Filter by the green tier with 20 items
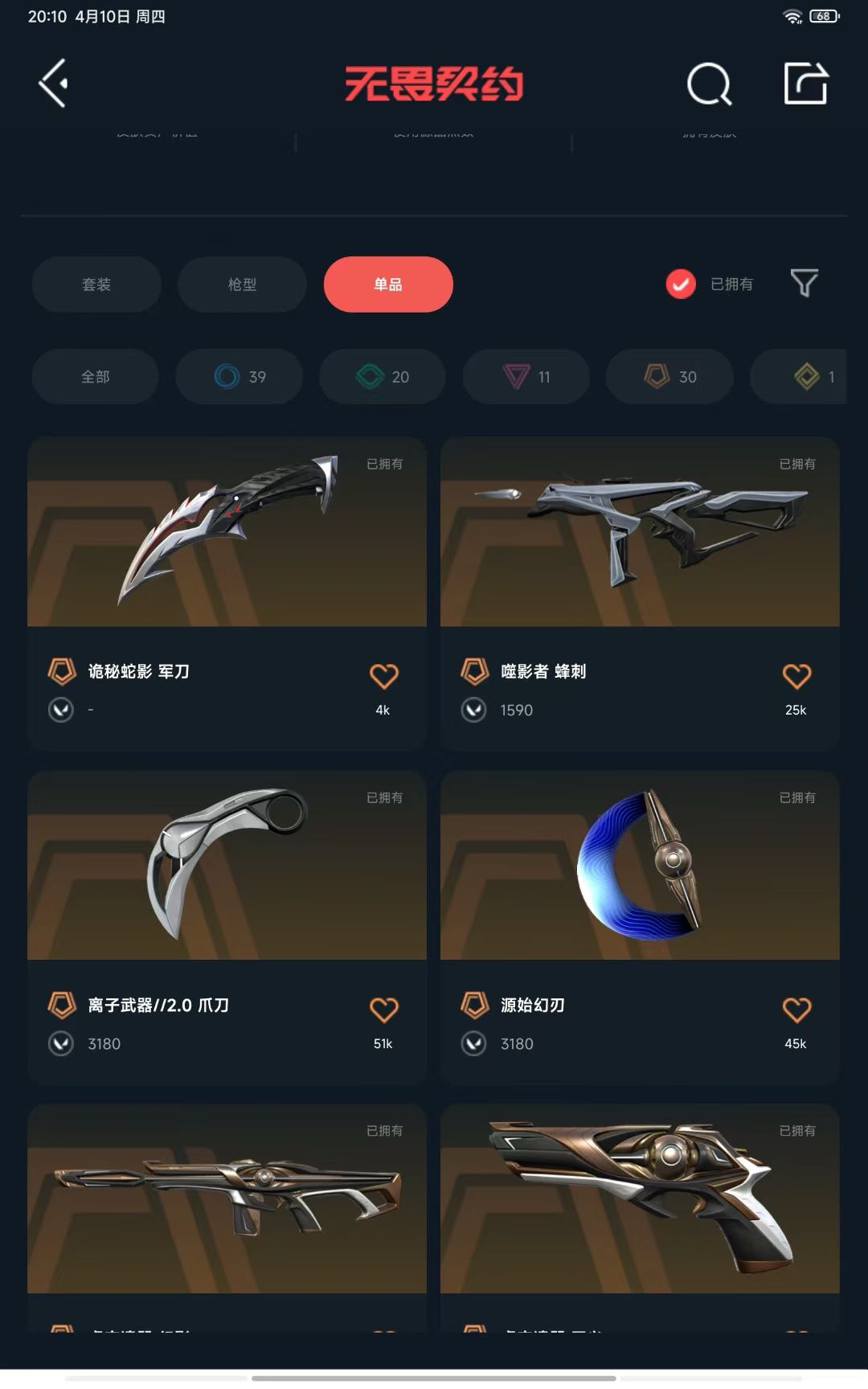 click(x=383, y=376)
